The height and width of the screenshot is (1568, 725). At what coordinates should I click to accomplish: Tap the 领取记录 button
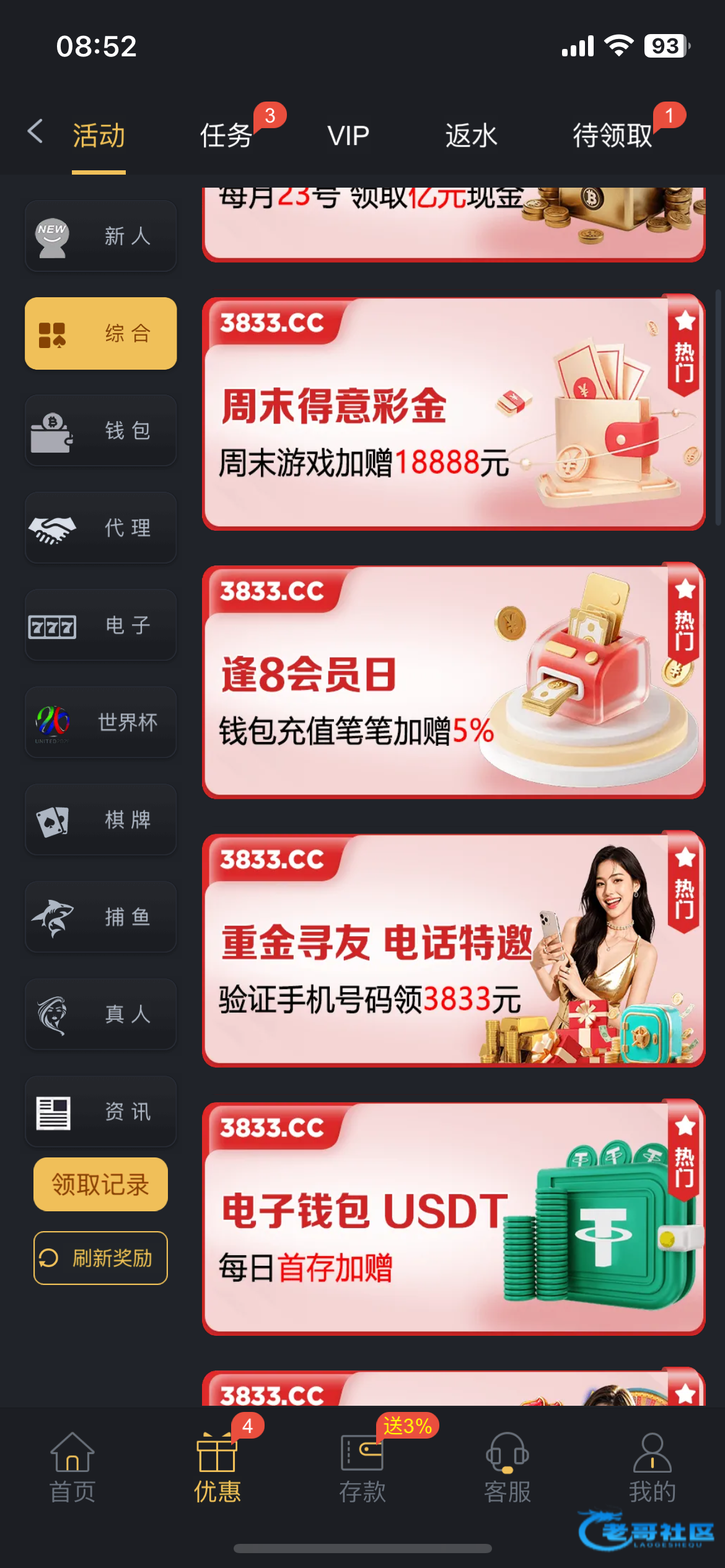(100, 1184)
